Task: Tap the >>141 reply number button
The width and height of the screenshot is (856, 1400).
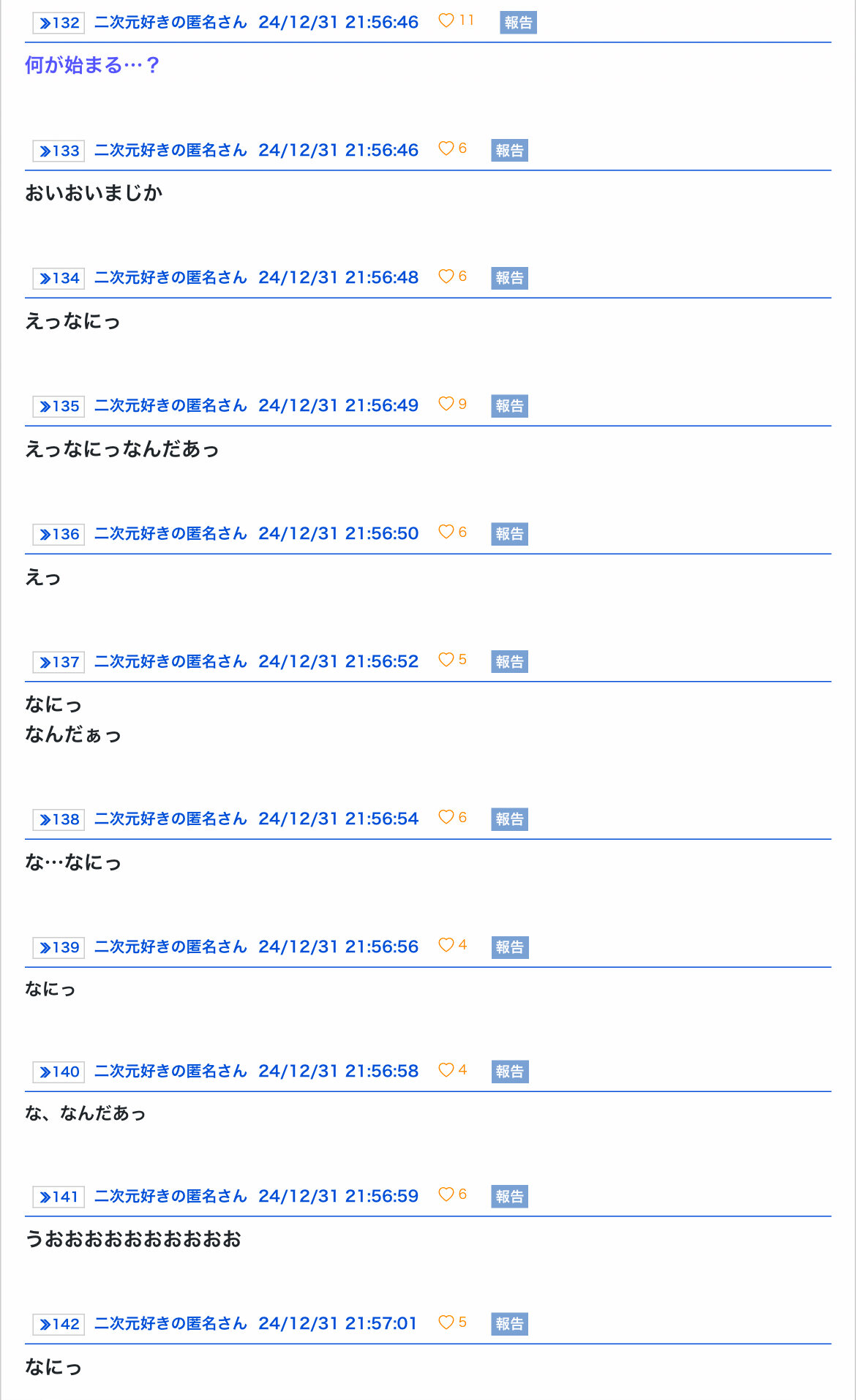Action: coord(59,1197)
